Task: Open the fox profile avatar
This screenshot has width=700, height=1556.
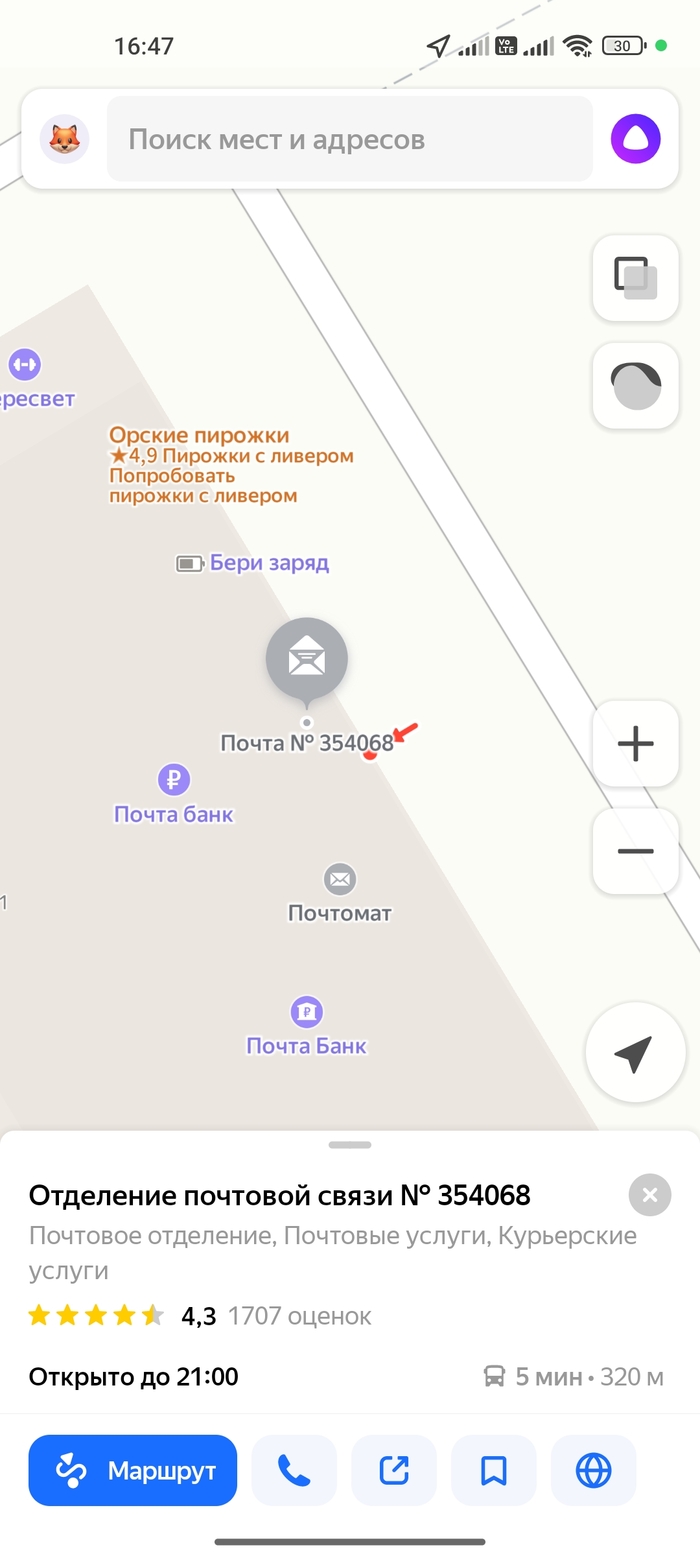Action: (x=65, y=140)
